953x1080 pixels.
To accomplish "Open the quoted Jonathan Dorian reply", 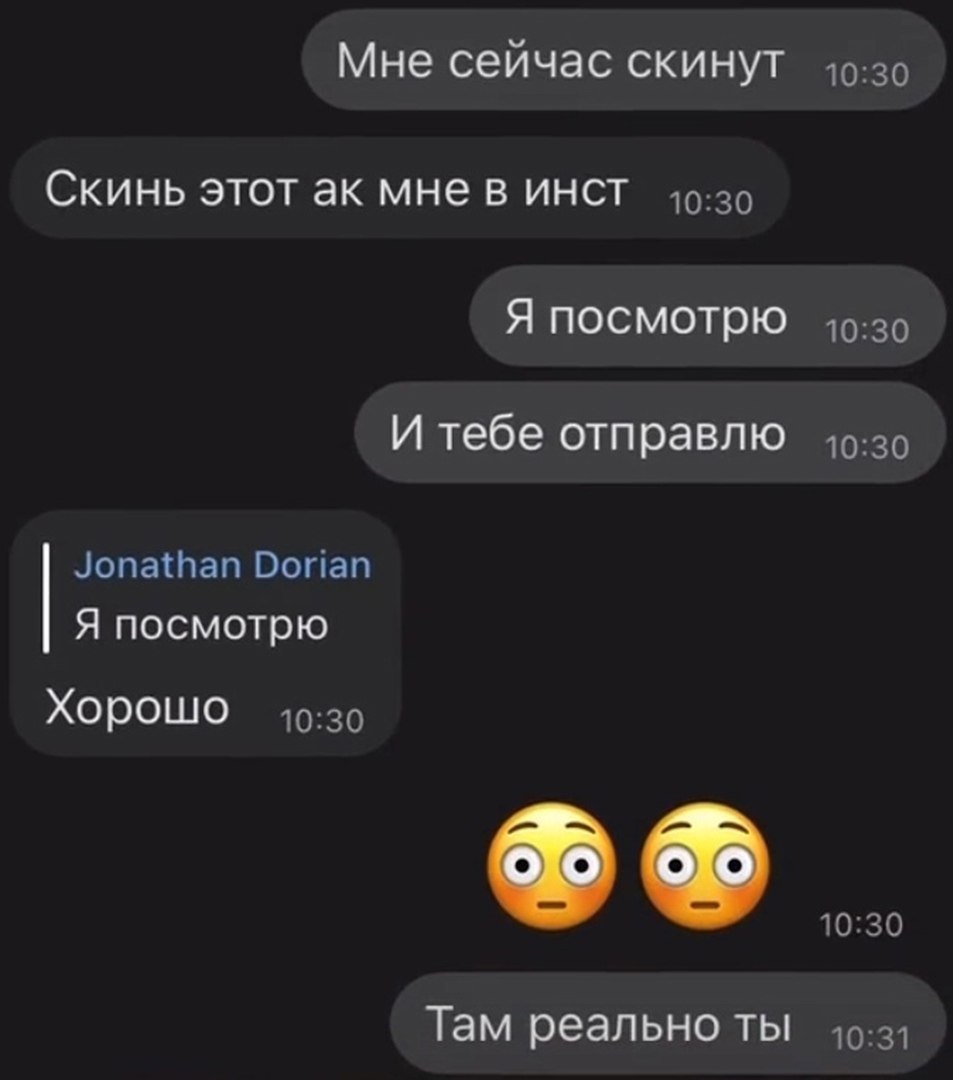I will (205, 597).
